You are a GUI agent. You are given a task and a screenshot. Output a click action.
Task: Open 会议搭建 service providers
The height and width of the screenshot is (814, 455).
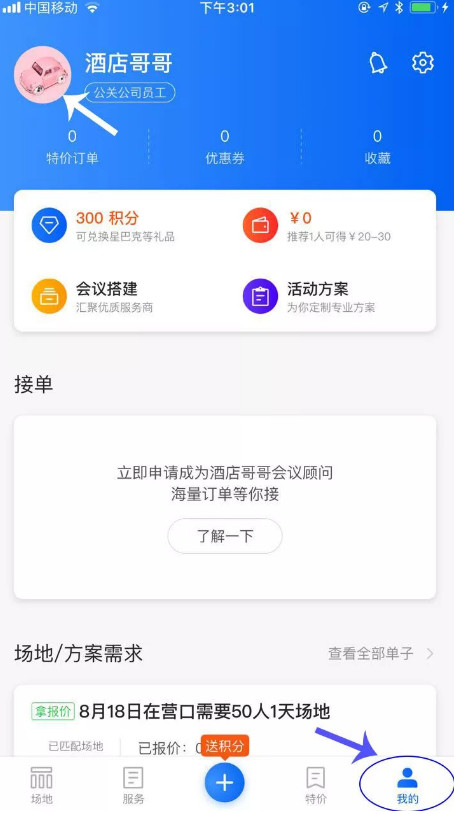[x=92, y=296]
